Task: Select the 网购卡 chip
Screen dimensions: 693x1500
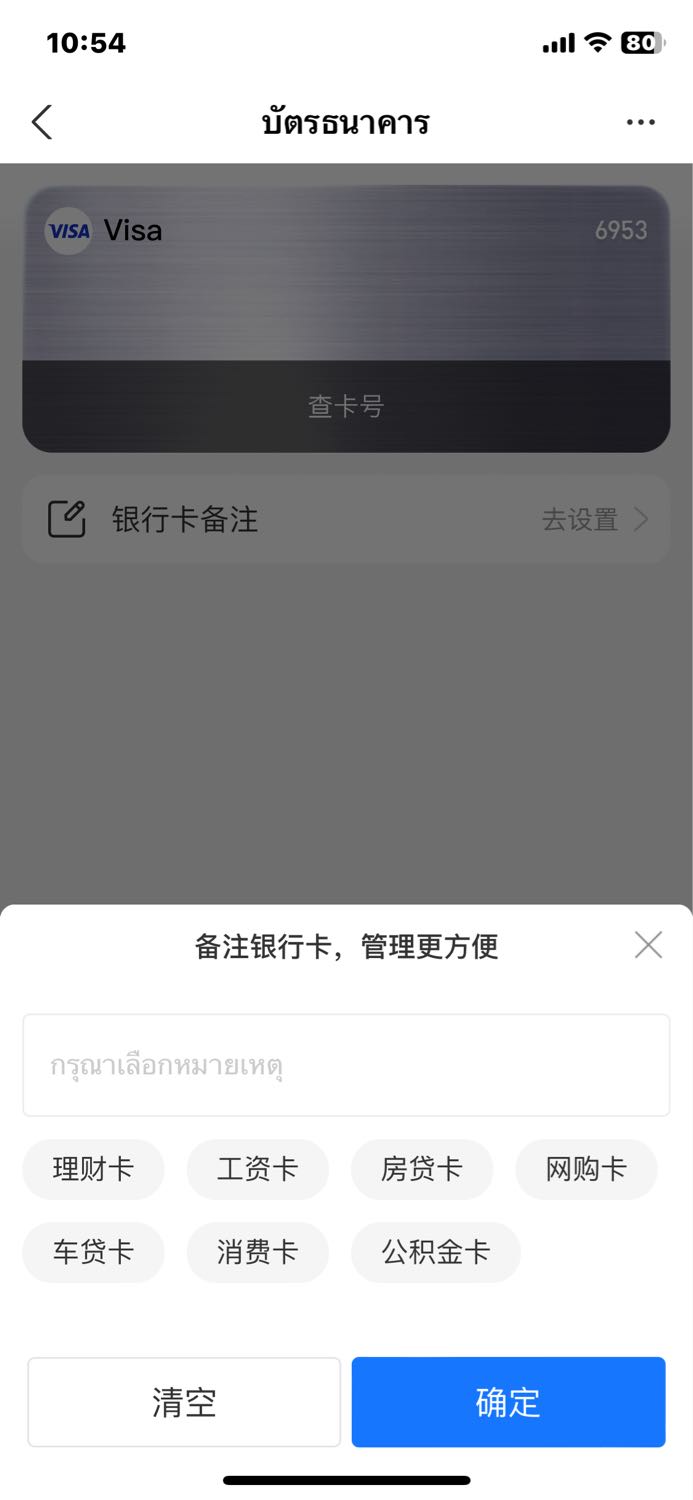Action: (586, 1169)
